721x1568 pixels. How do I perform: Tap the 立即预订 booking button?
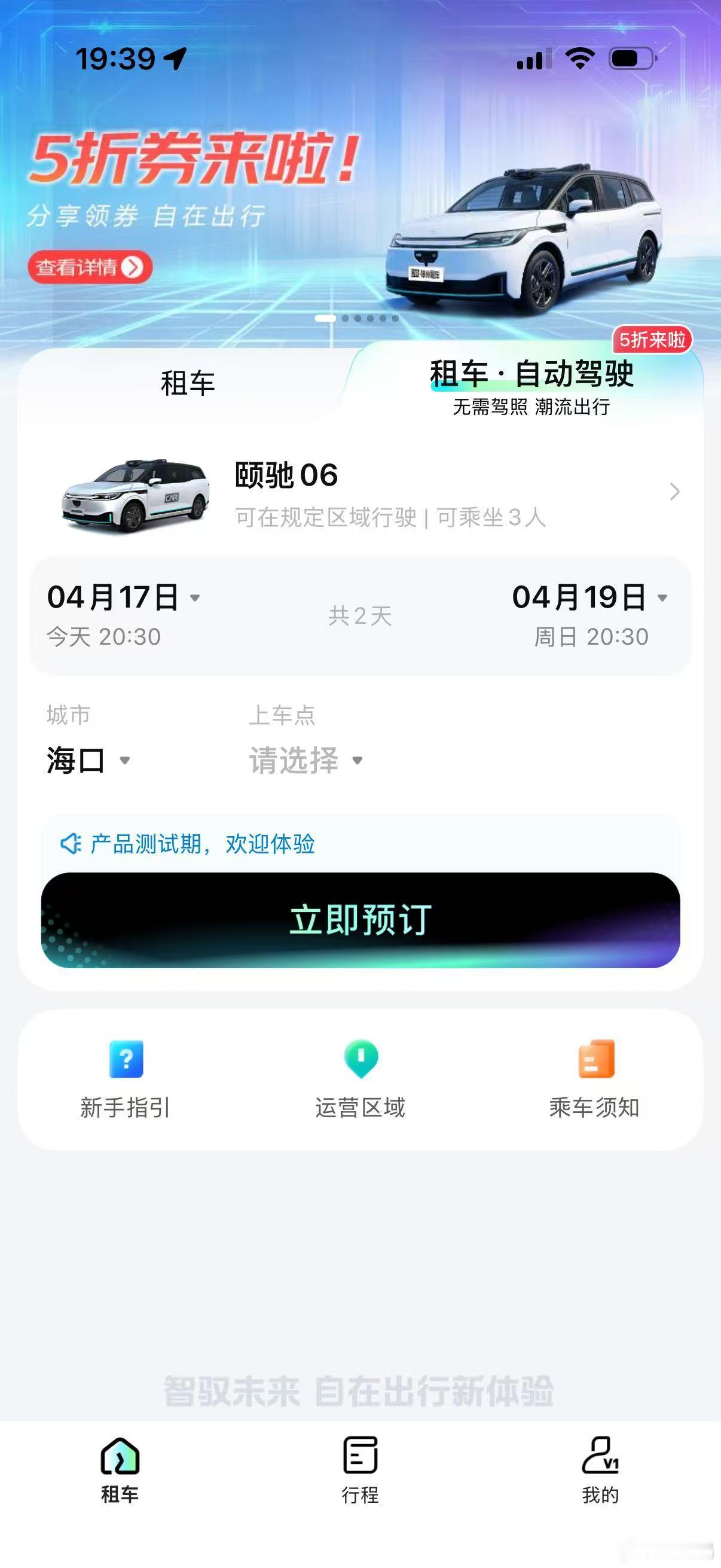360,921
